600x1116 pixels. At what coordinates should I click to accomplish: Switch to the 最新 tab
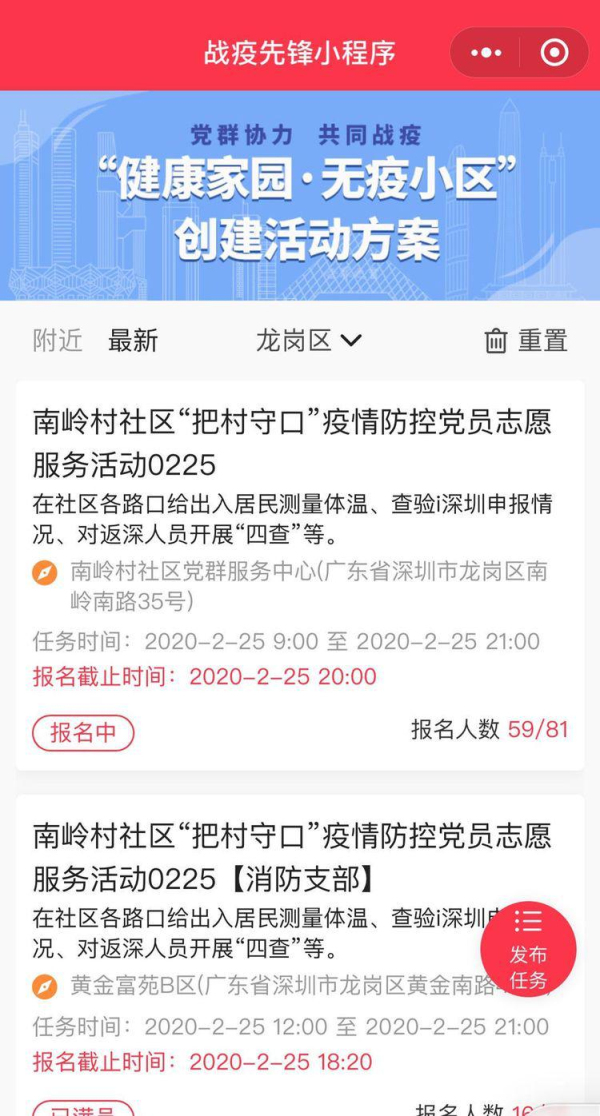point(133,341)
